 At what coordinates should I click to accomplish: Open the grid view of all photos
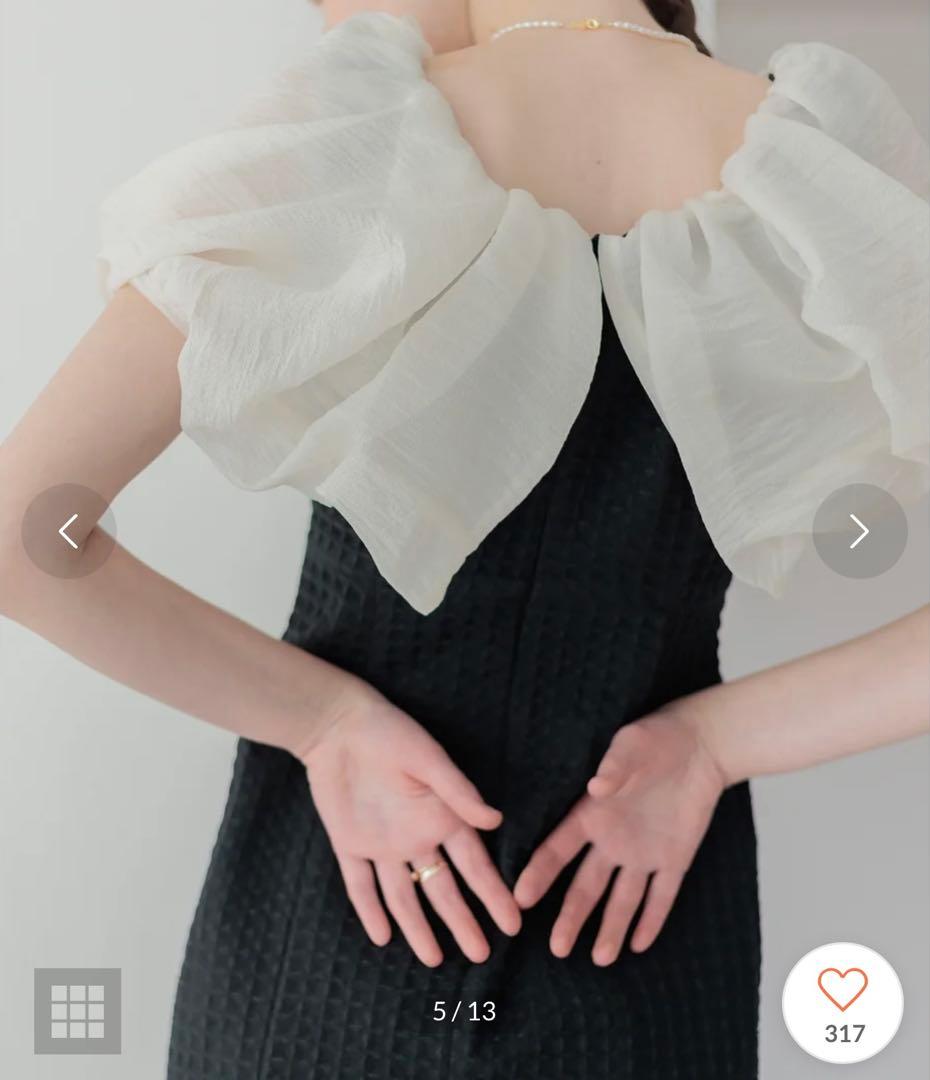[x=77, y=1010]
